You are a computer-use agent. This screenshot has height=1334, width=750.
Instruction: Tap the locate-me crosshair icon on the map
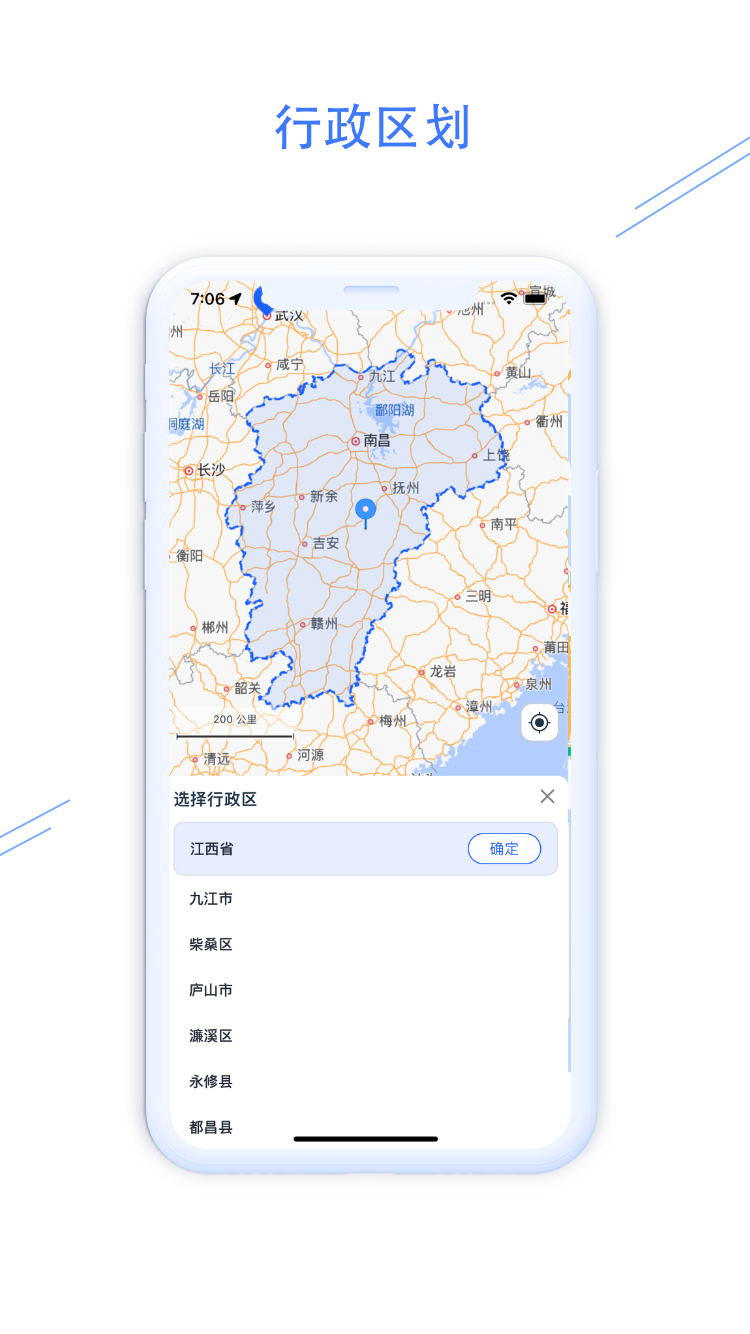tap(539, 722)
